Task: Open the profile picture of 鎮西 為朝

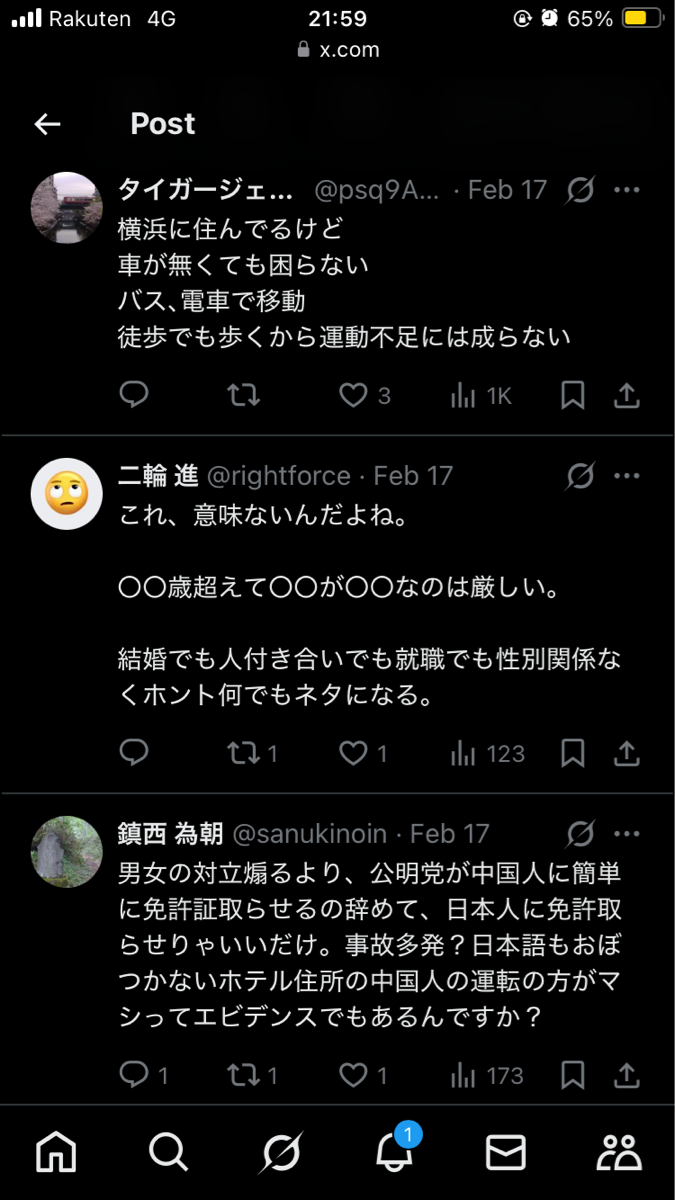Action: (67, 852)
